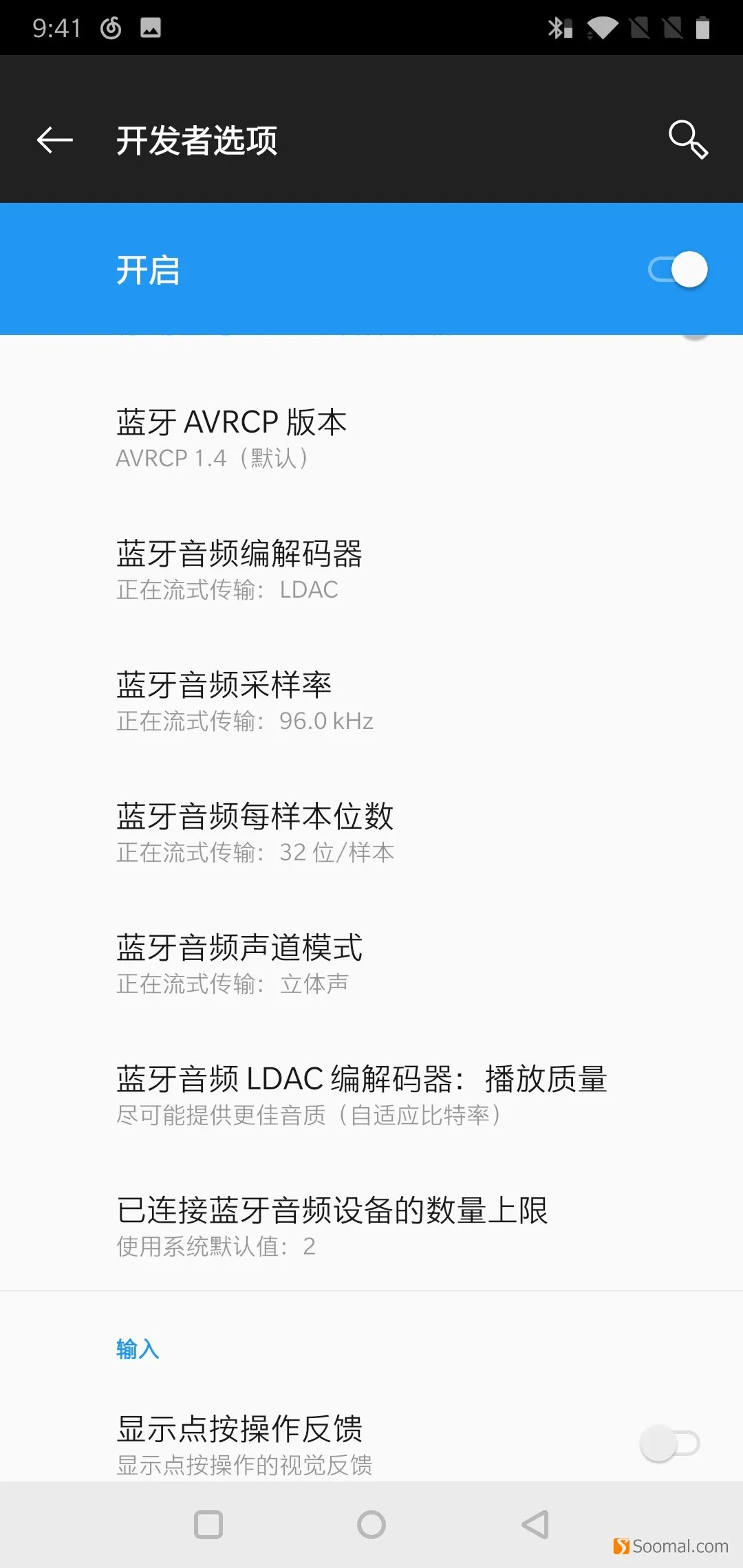Open LDAC 编解码器 播放质量 setting
Screen dimensions: 743x1568
pos(371,1096)
